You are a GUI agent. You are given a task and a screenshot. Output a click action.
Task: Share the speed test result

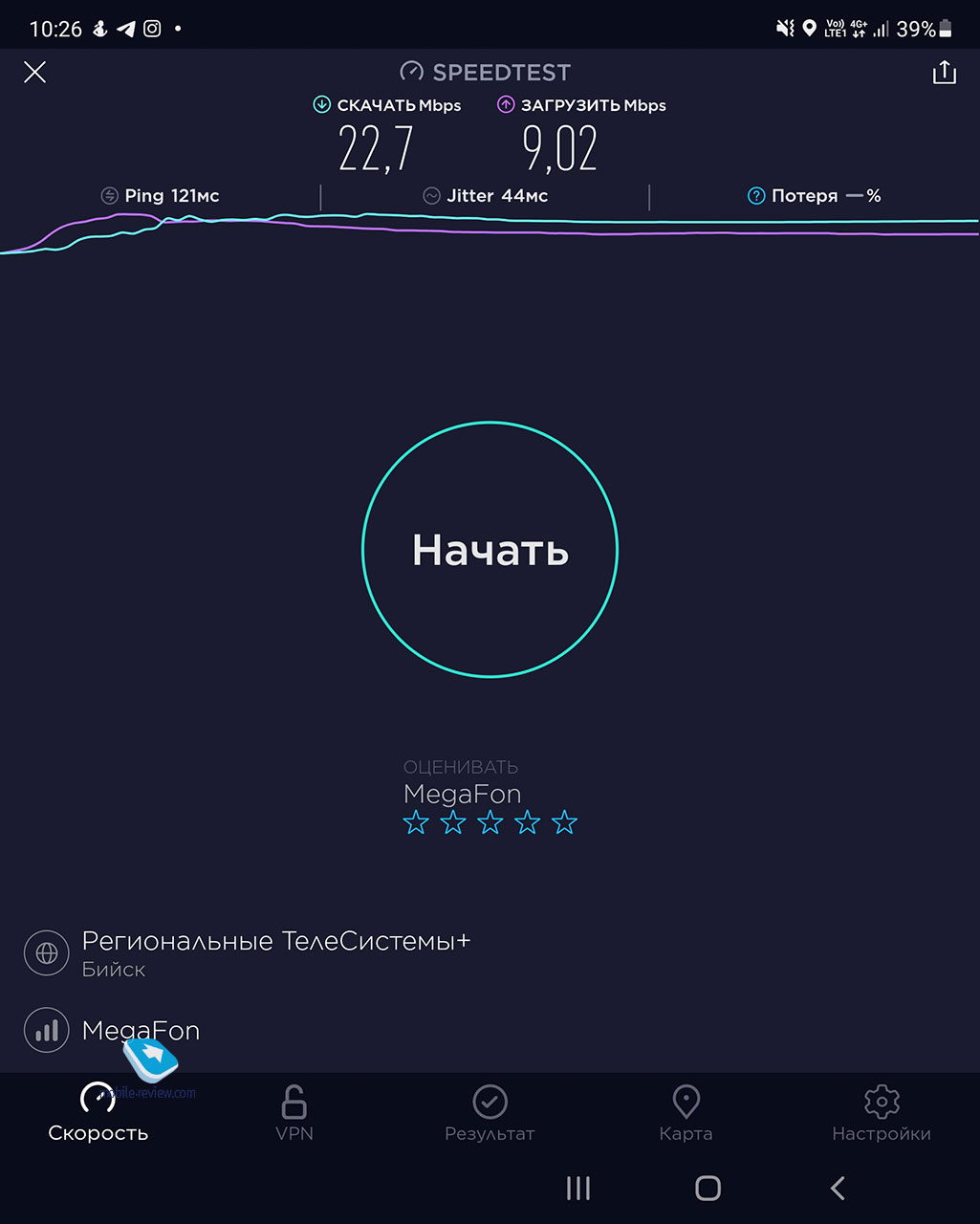point(944,73)
